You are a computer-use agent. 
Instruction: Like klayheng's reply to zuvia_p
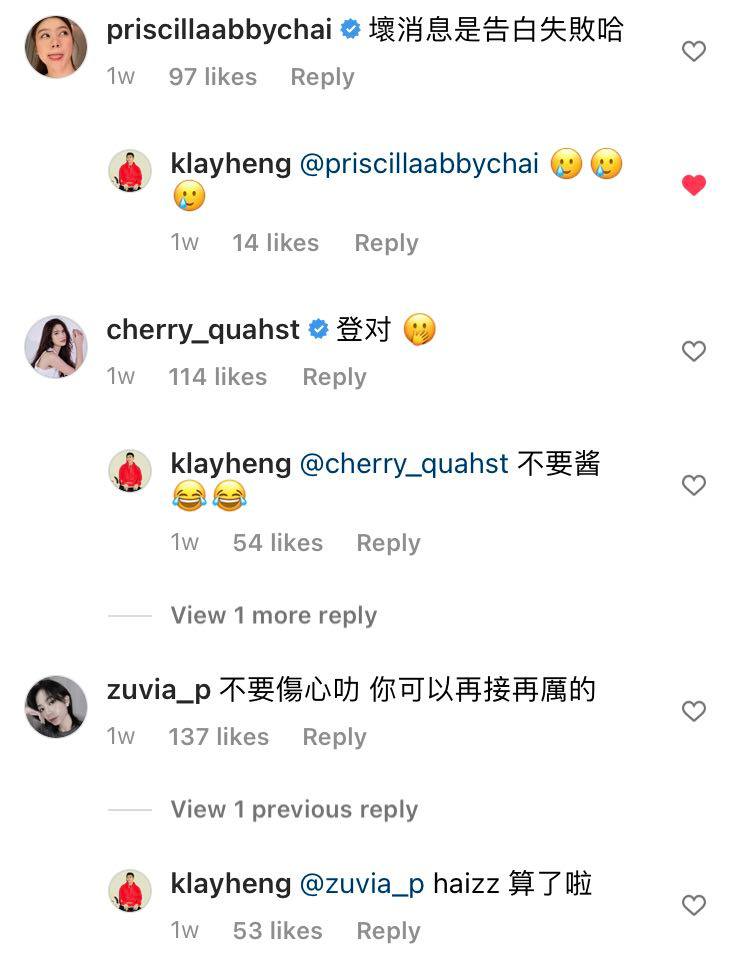pos(694,902)
